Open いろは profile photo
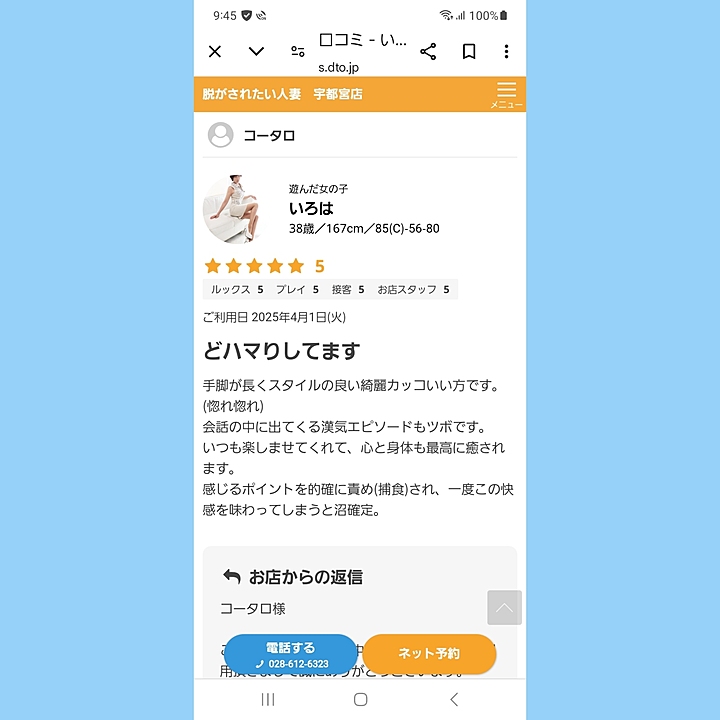 (234, 209)
